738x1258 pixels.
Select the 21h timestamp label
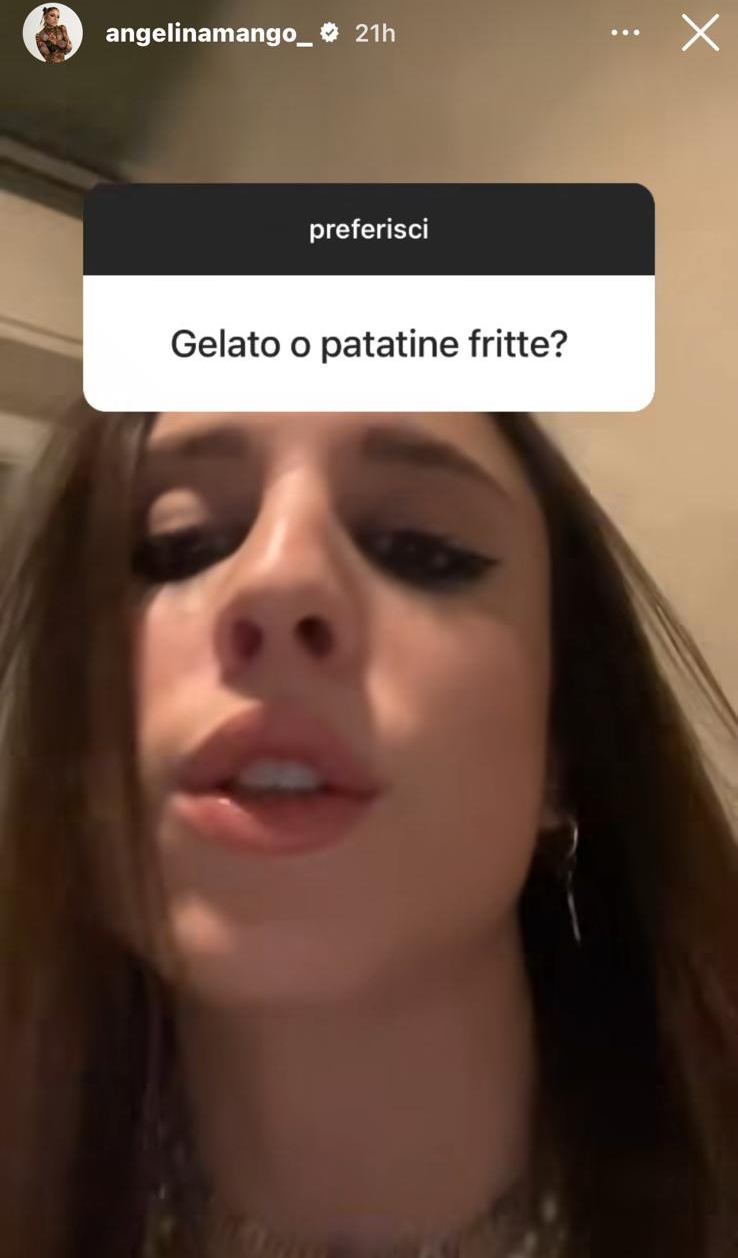point(374,32)
